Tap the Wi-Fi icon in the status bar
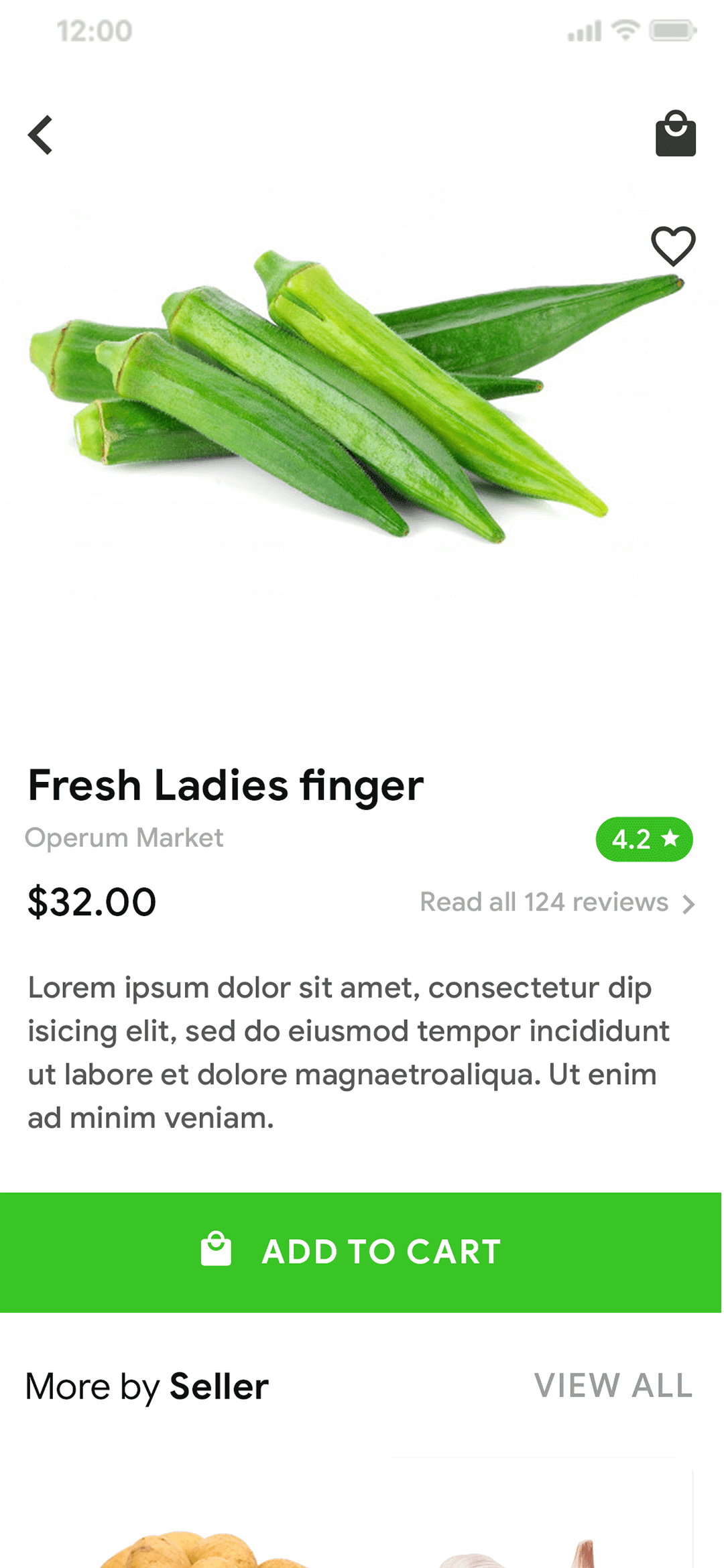Image resolution: width=724 pixels, height=1568 pixels. point(627,29)
